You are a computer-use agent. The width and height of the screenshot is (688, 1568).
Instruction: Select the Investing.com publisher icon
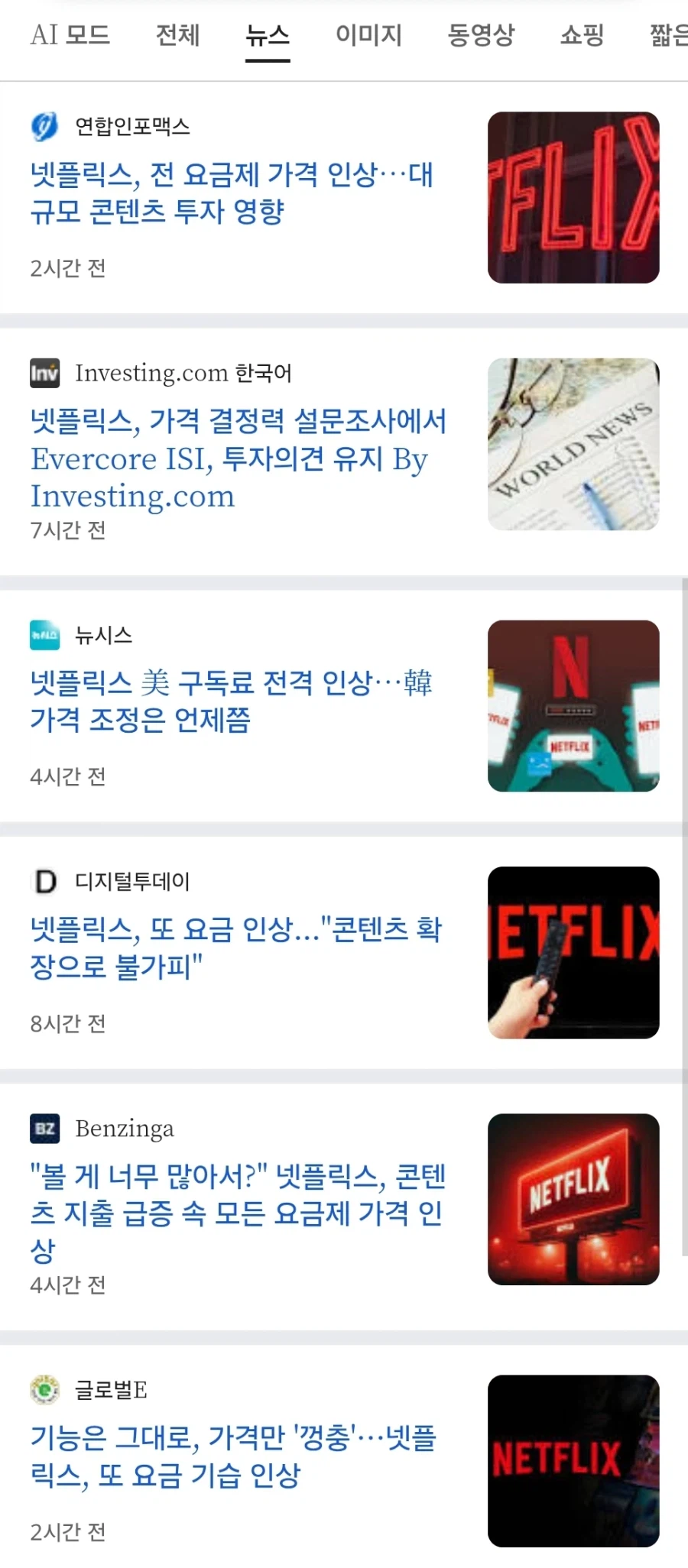click(x=44, y=374)
